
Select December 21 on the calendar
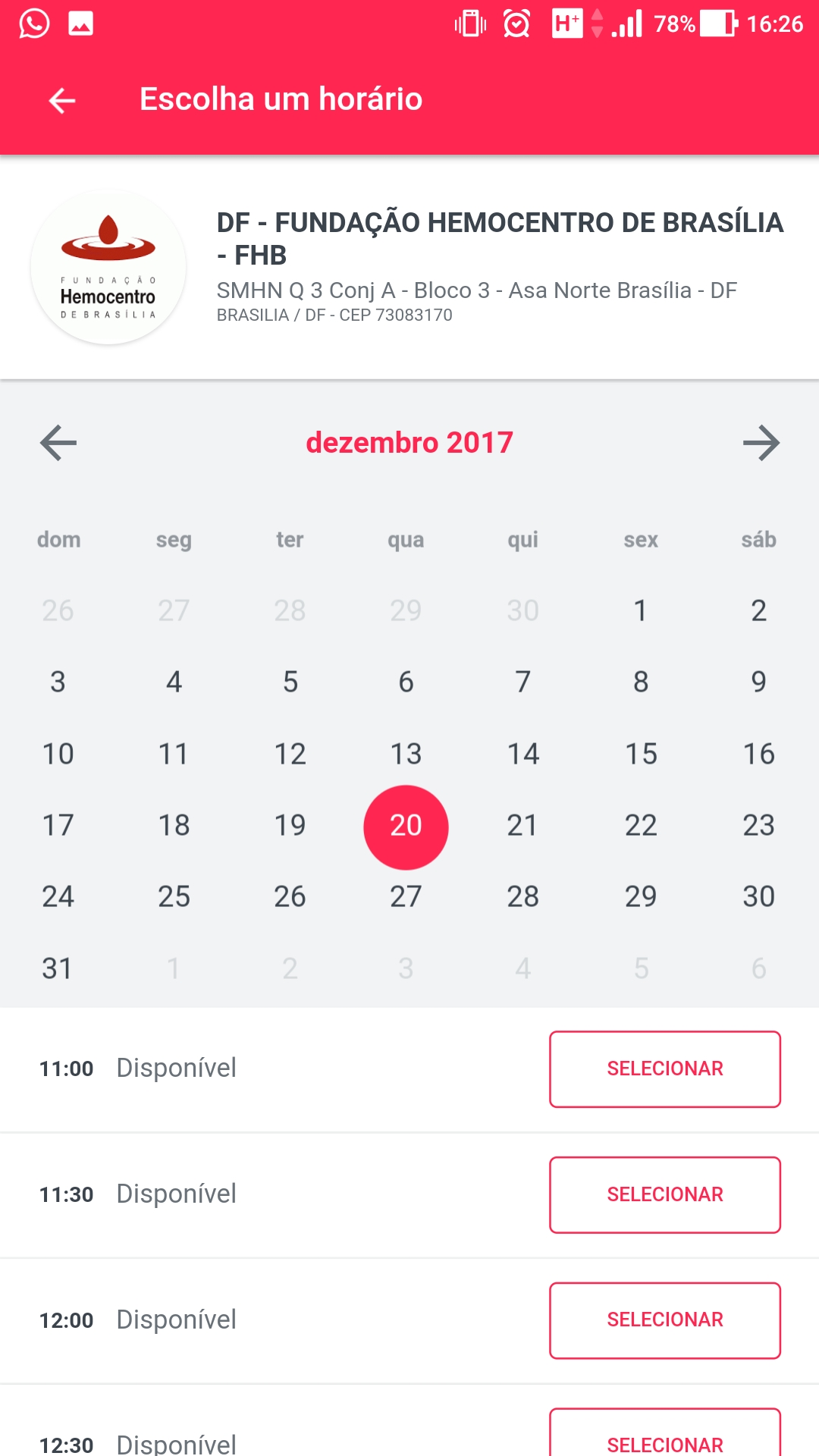[x=522, y=825]
